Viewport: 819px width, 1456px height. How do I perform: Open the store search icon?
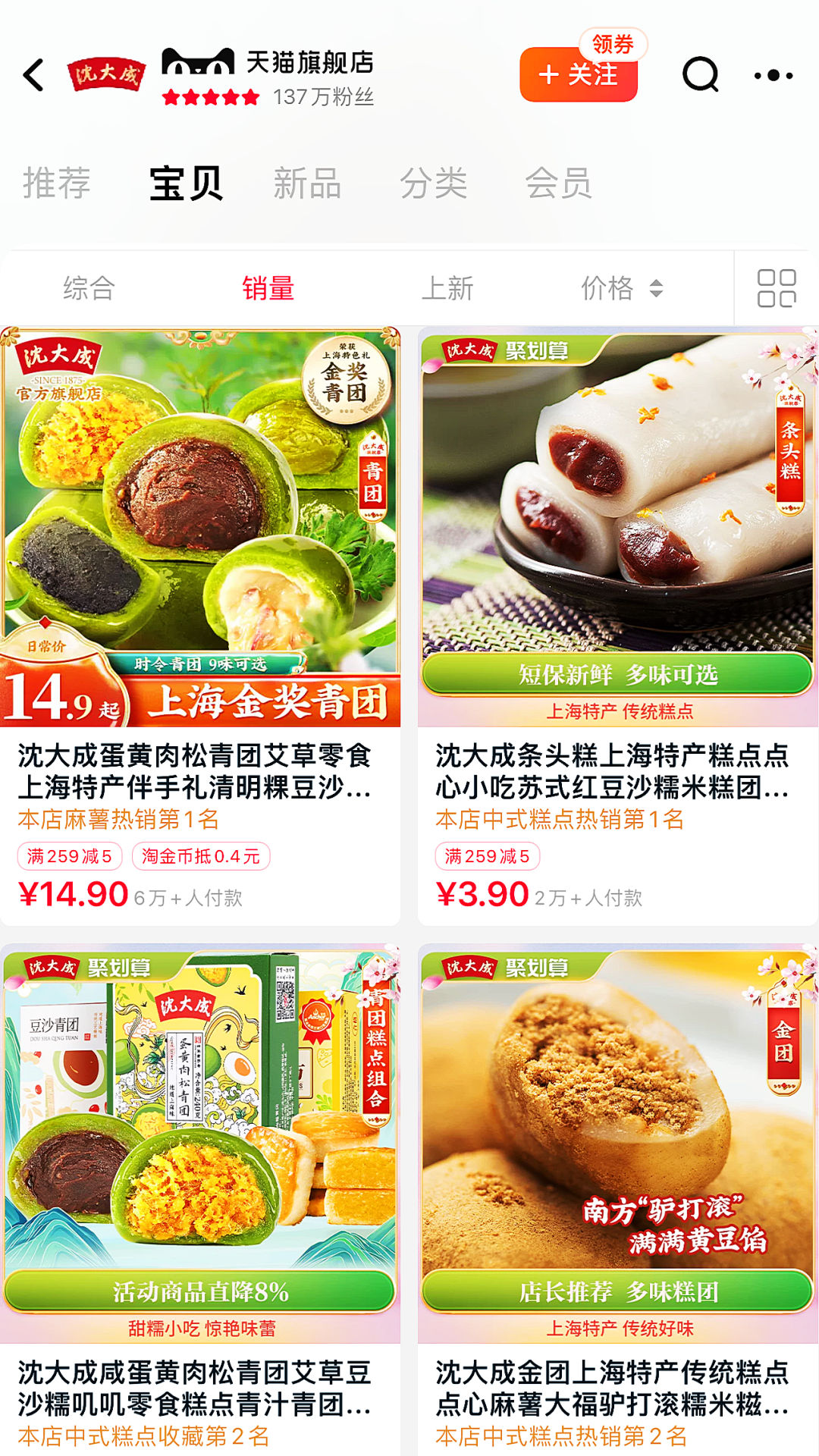(x=700, y=75)
